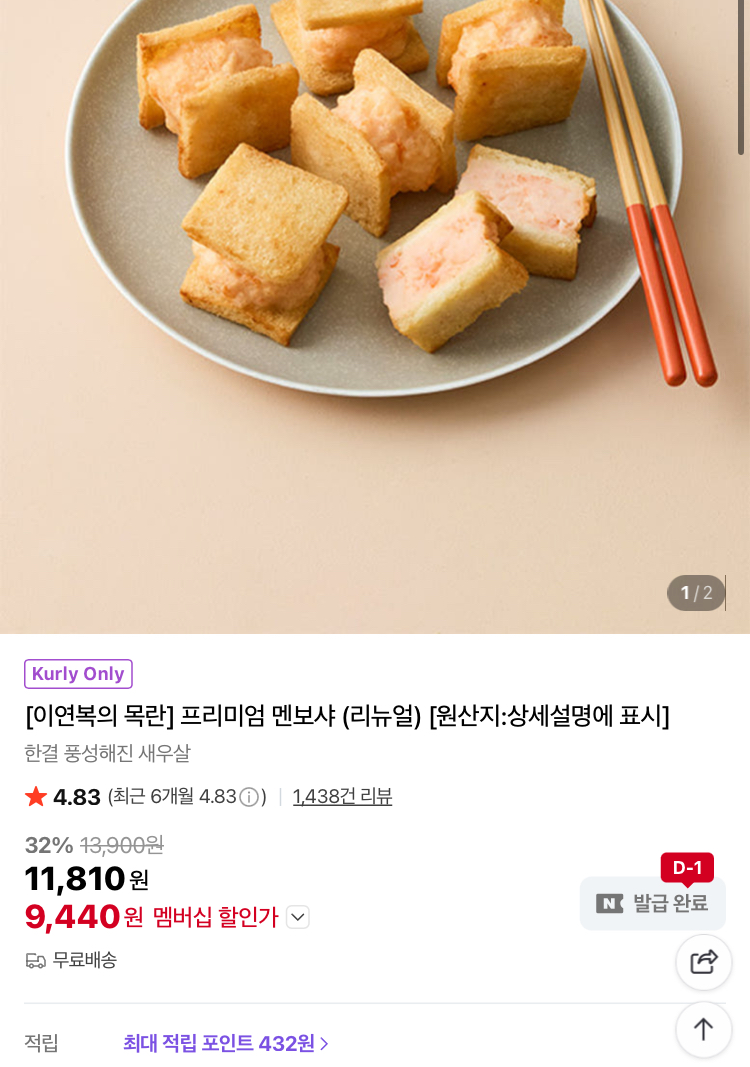This screenshot has height=1067, width=750.
Task: Jump back to top with the arrow button
Action: pos(704,1029)
